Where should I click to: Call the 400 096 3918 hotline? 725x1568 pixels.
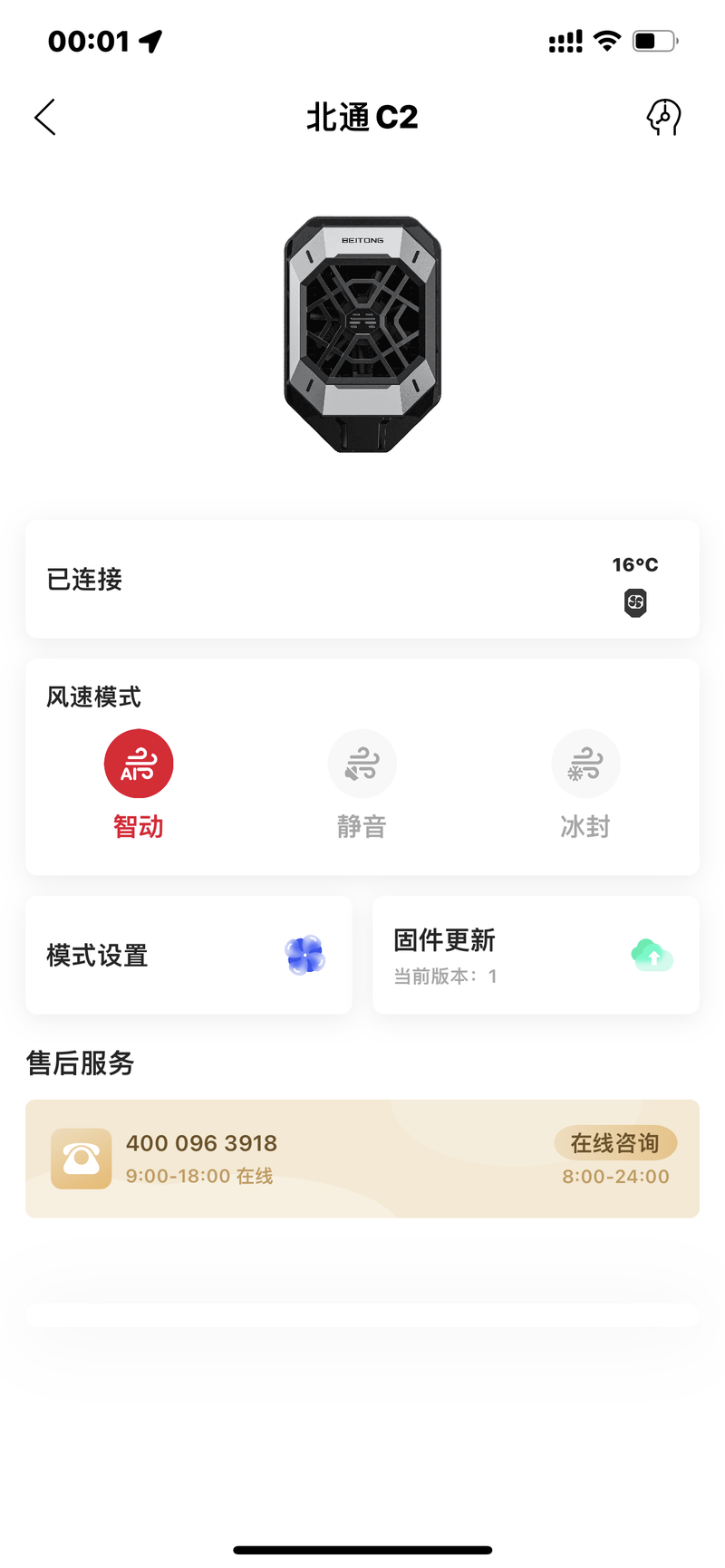(x=201, y=1143)
